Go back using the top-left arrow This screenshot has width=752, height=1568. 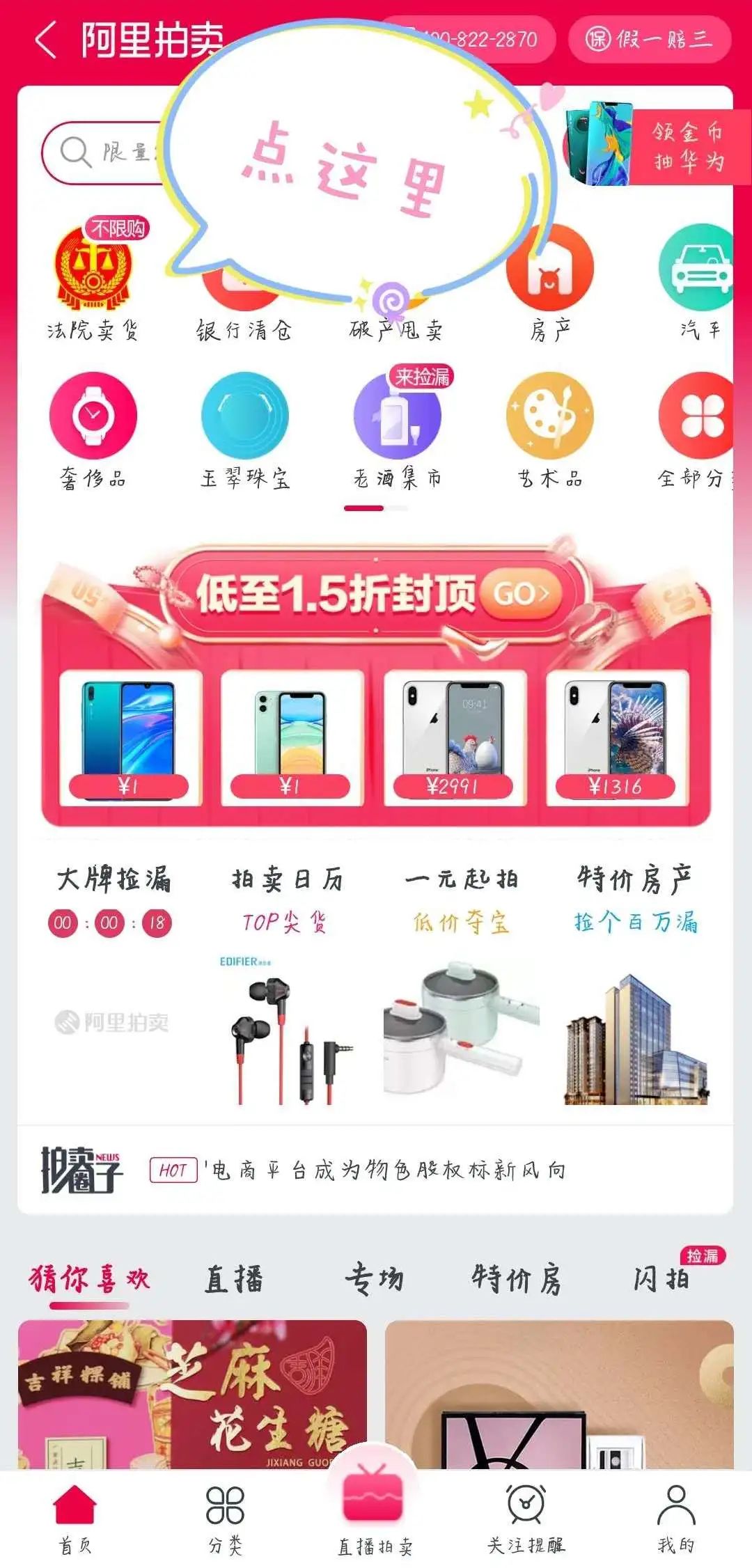[x=46, y=40]
